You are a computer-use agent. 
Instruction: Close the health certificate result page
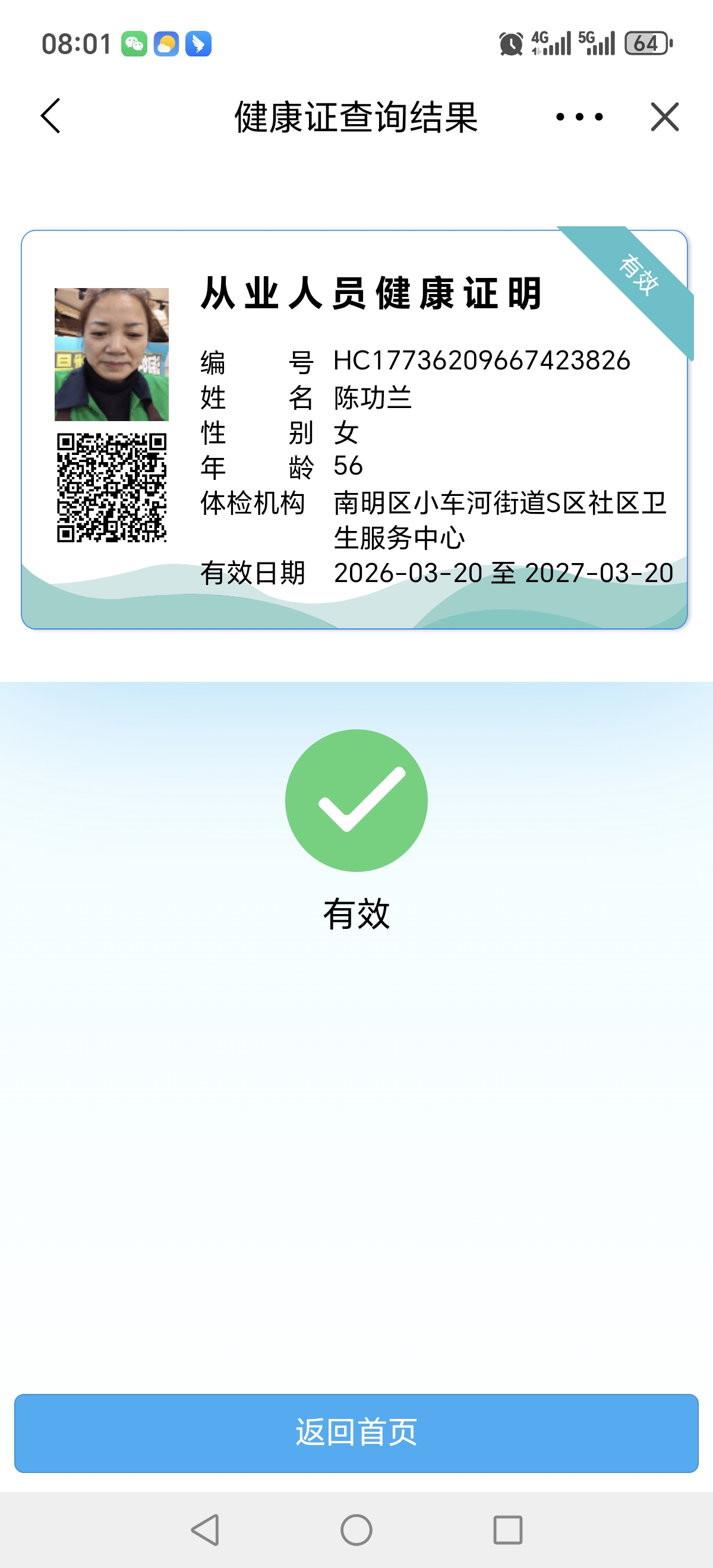click(664, 116)
